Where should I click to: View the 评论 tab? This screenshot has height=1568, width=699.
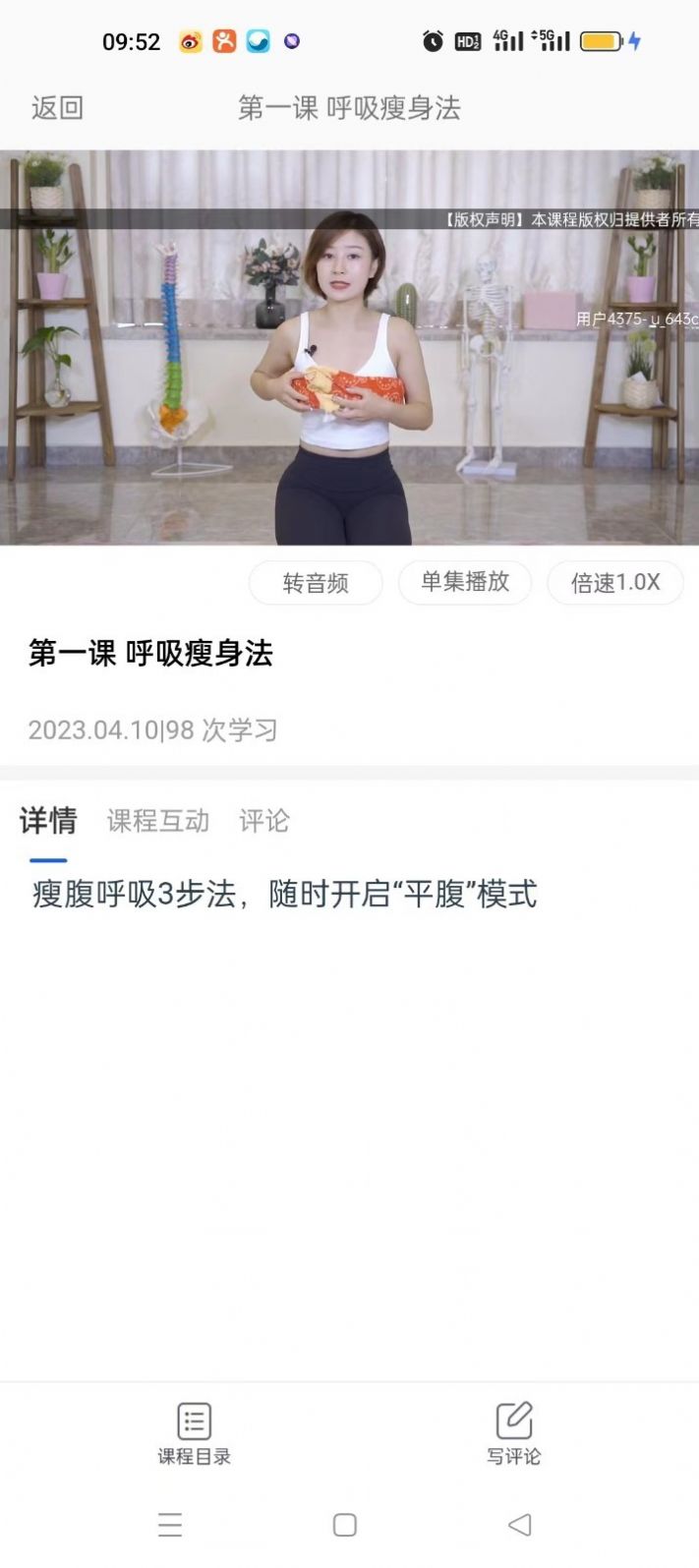coord(264,821)
